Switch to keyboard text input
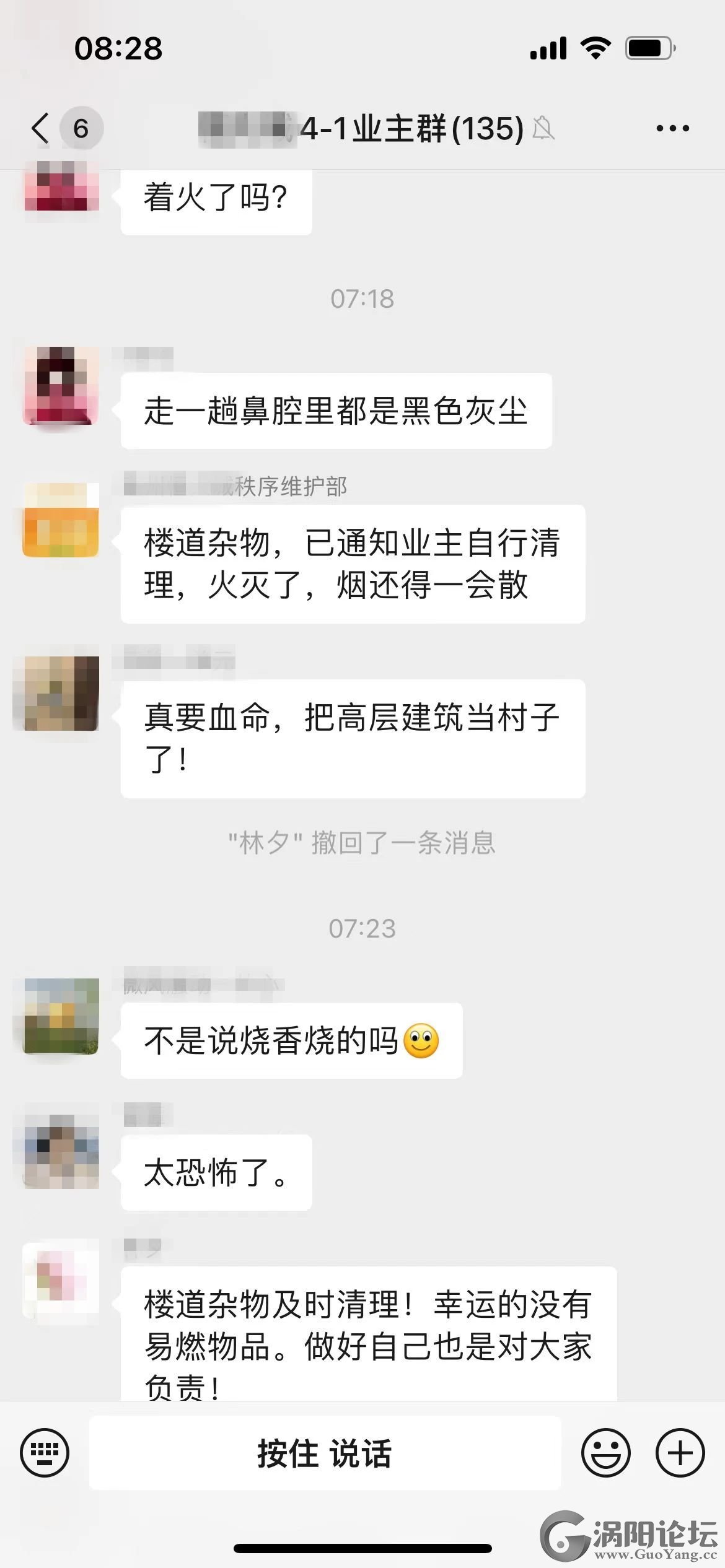 [45, 1453]
